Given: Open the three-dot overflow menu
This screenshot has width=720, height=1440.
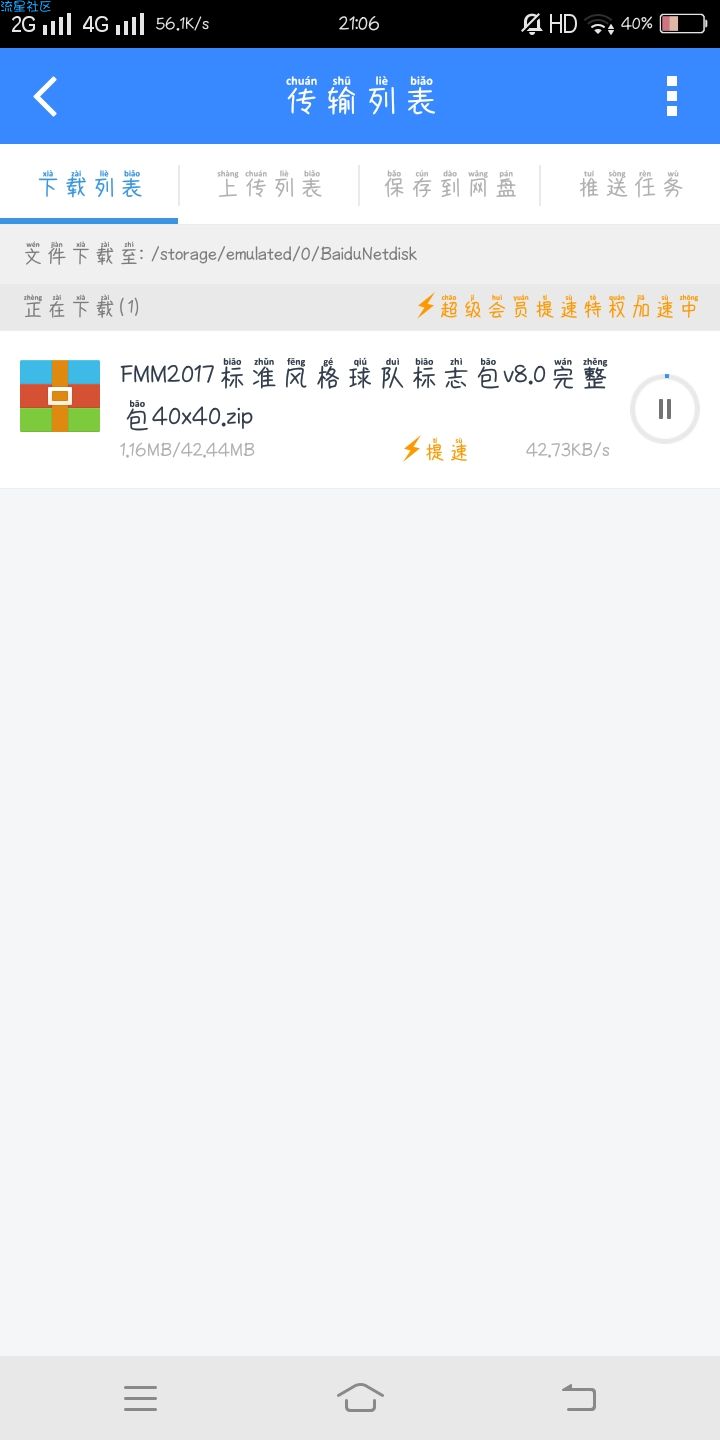Looking at the screenshot, I should pyautogui.click(x=672, y=96).
